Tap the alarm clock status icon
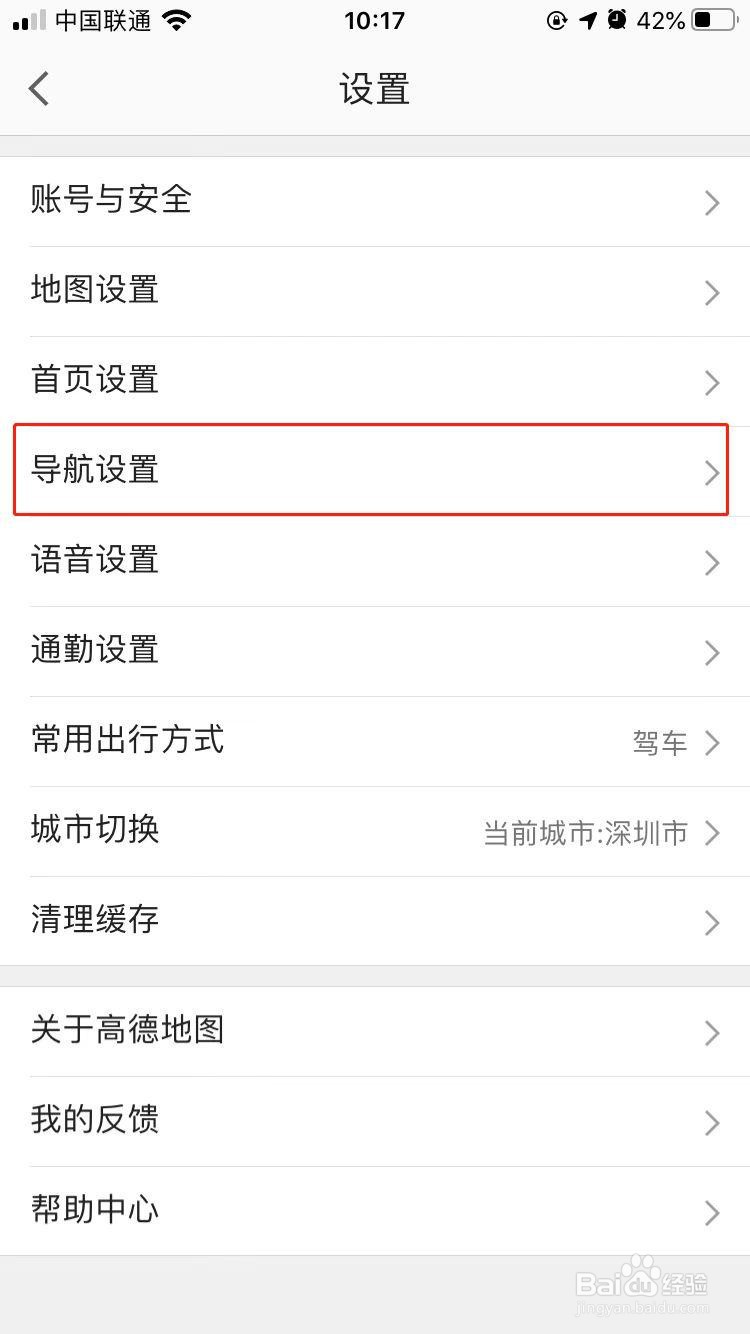Viewport: 750px width, 1334px height. pos(617,20)
